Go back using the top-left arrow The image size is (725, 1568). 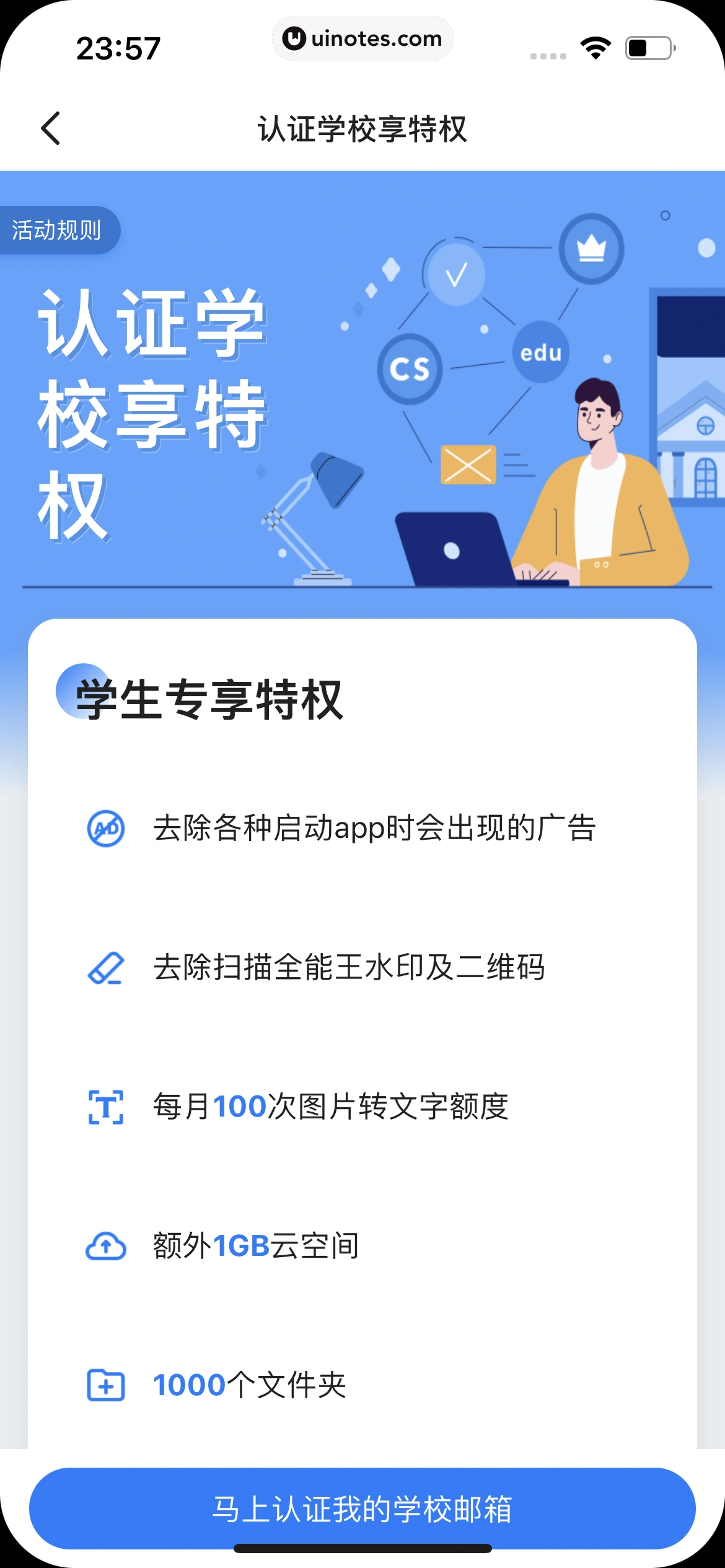(x=51, y=128)
